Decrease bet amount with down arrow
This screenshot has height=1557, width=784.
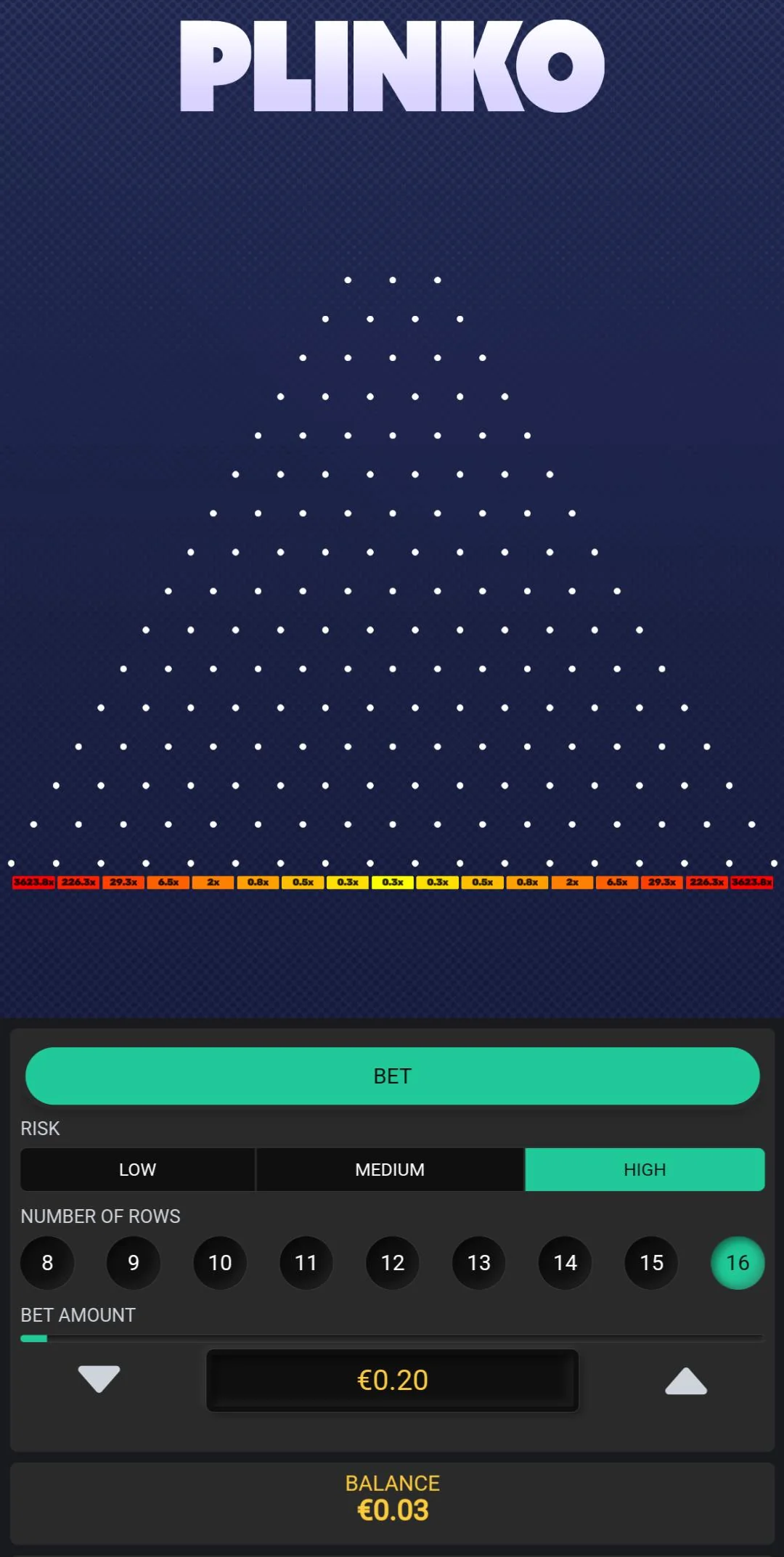pos(99,1378)
